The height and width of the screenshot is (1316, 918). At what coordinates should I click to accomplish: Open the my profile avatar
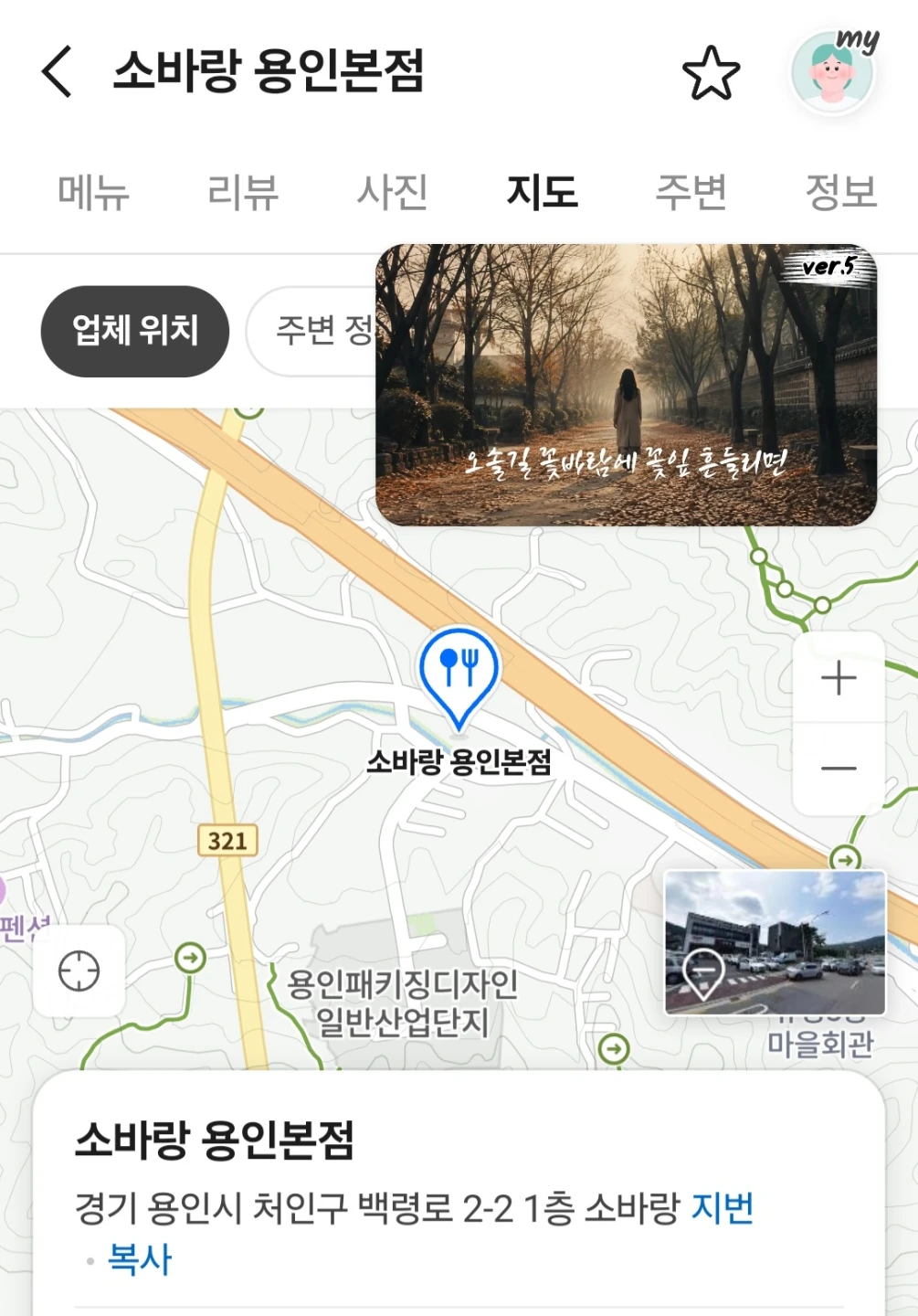click(x=833, y=72)
